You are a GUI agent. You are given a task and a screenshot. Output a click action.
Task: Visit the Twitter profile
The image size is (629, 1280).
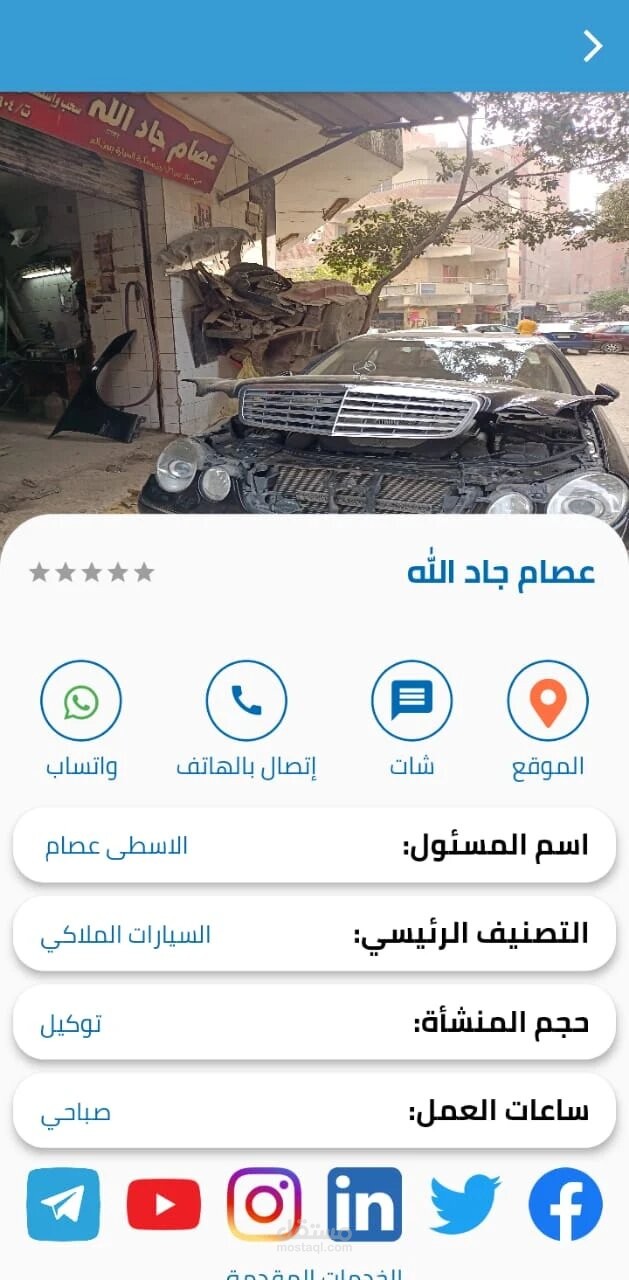point(465,1204)
